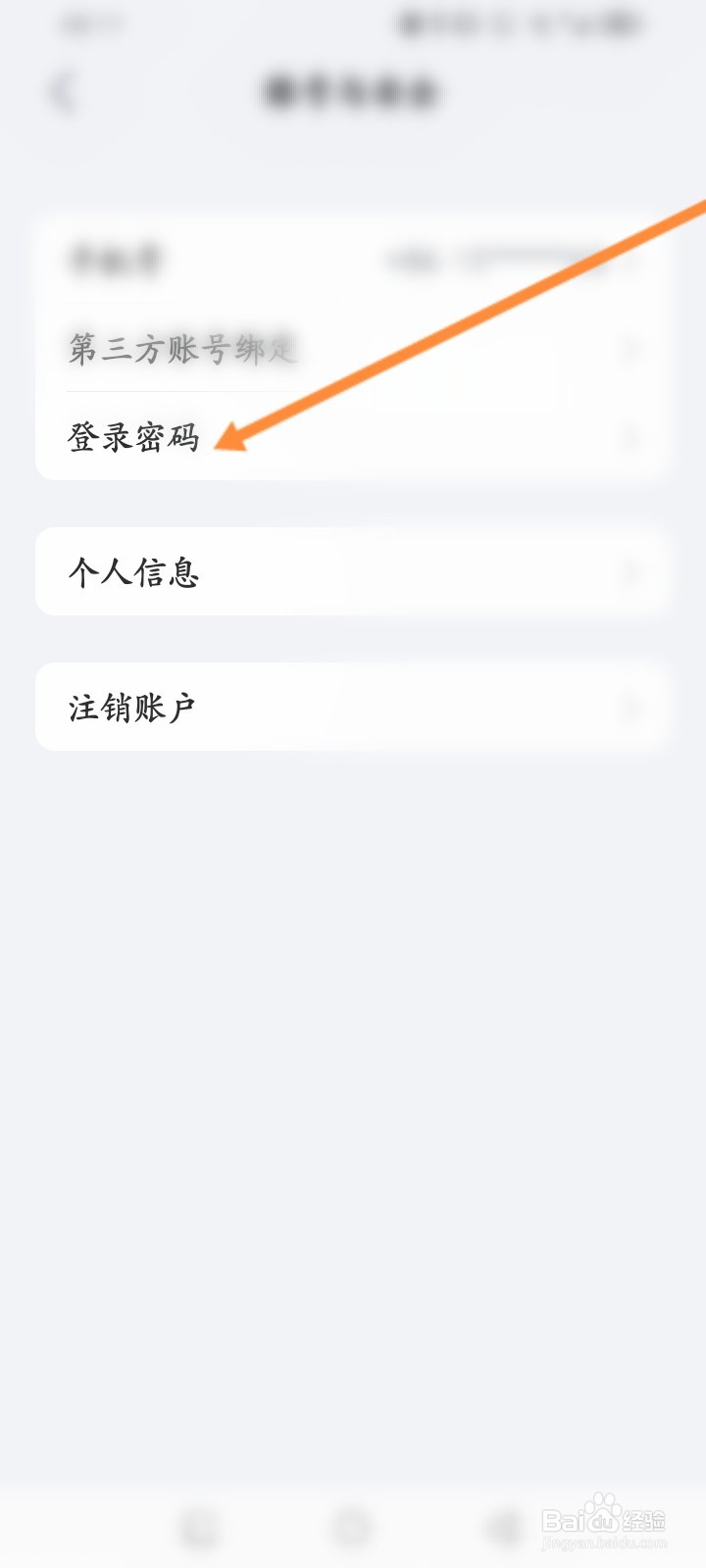Tap the left bottom navigation icon

[x=201, y=1525]
